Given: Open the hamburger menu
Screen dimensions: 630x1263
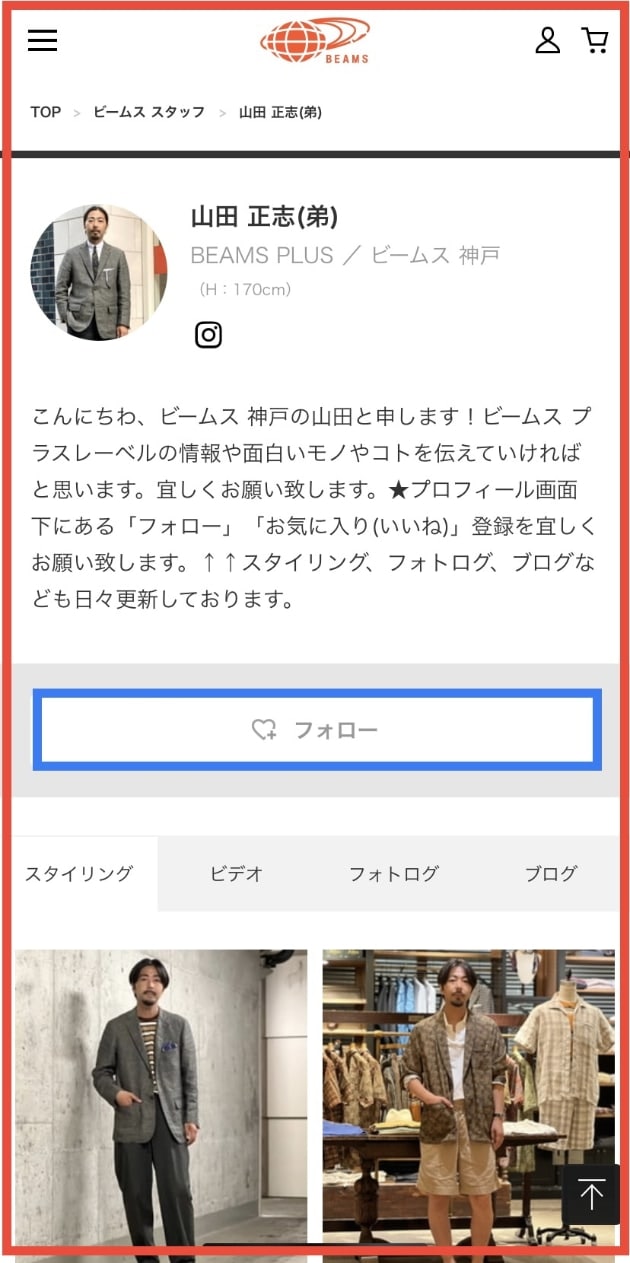Looking at the screenshot, I should (42, 40).
